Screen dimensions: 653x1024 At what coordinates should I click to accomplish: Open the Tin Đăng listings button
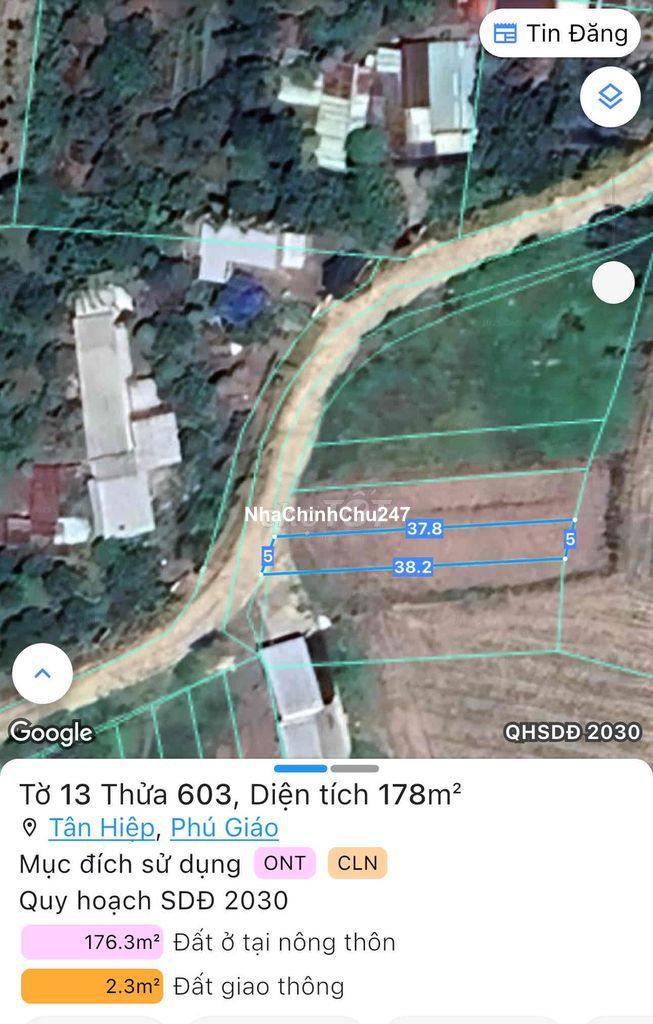coord(560,33)
